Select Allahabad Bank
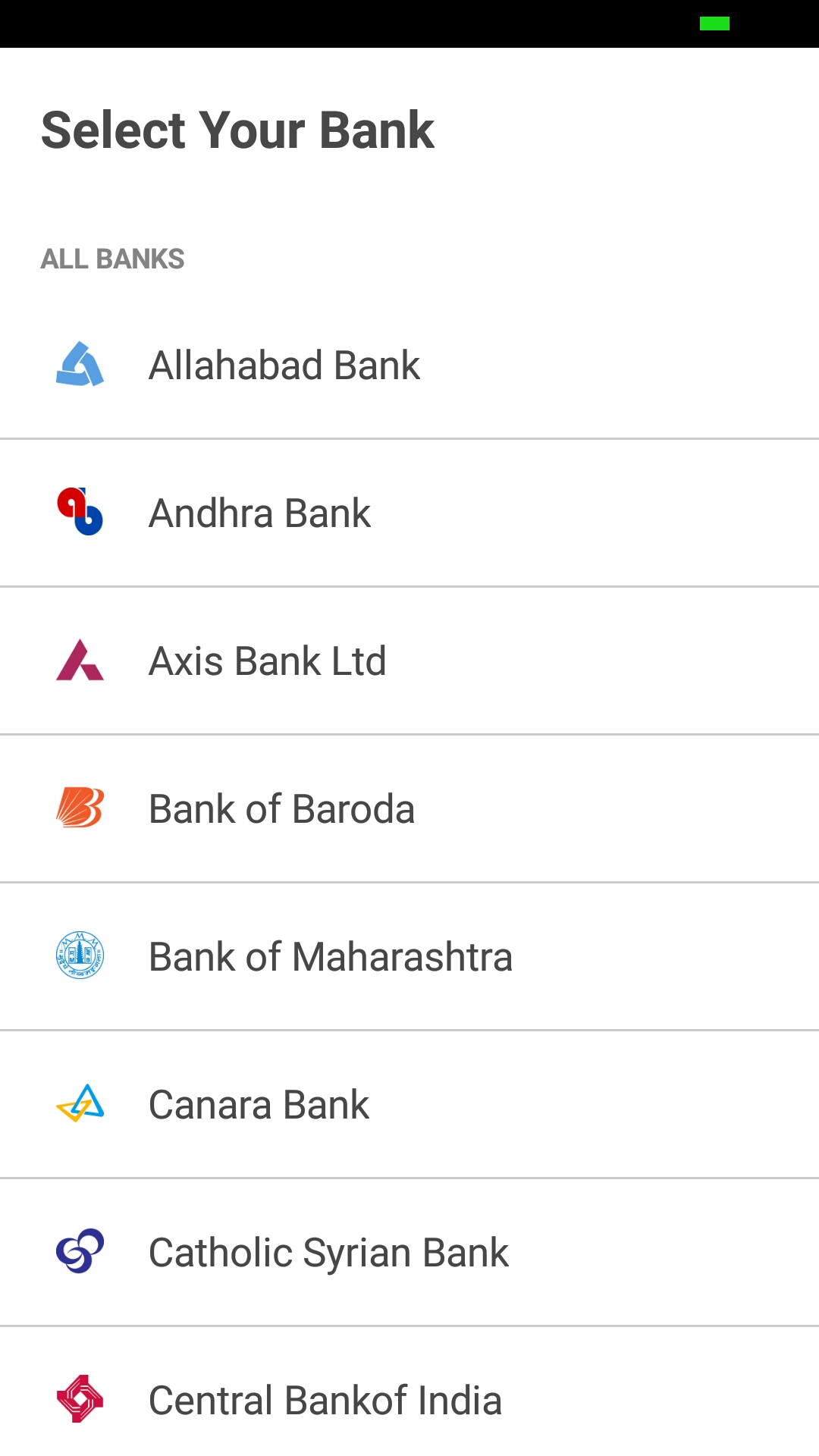Screen dimensions: 819x1456 pos(409,365)
